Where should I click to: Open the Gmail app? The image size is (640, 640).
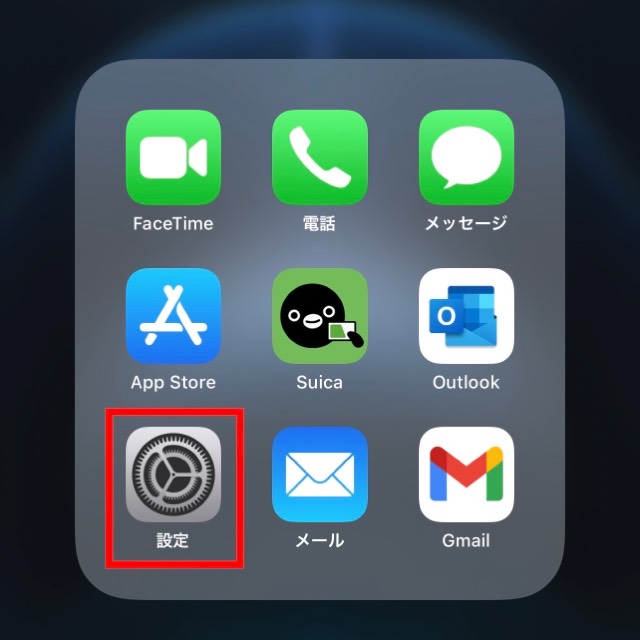(x=466, y=474)
